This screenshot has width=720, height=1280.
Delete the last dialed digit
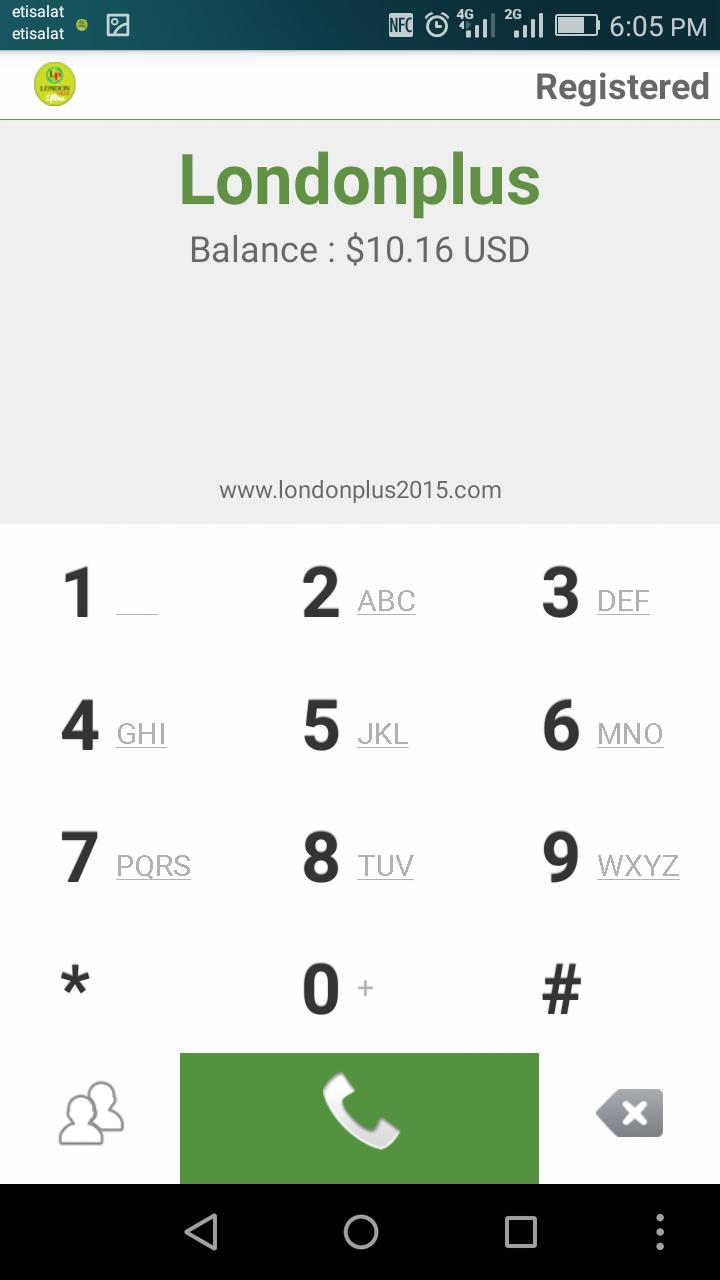tap(630, 1113)
